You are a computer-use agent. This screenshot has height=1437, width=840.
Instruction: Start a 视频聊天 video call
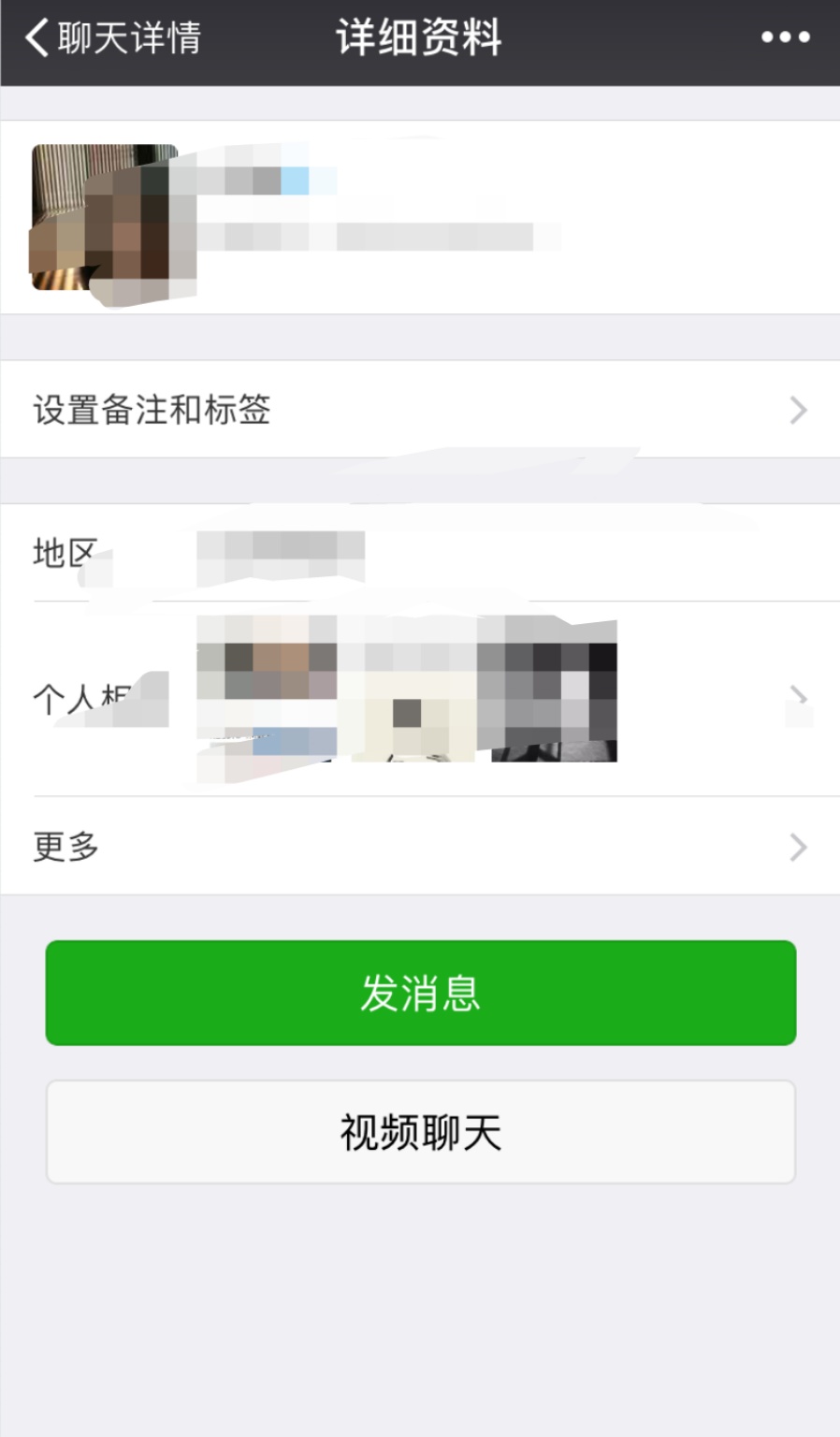420,1132
